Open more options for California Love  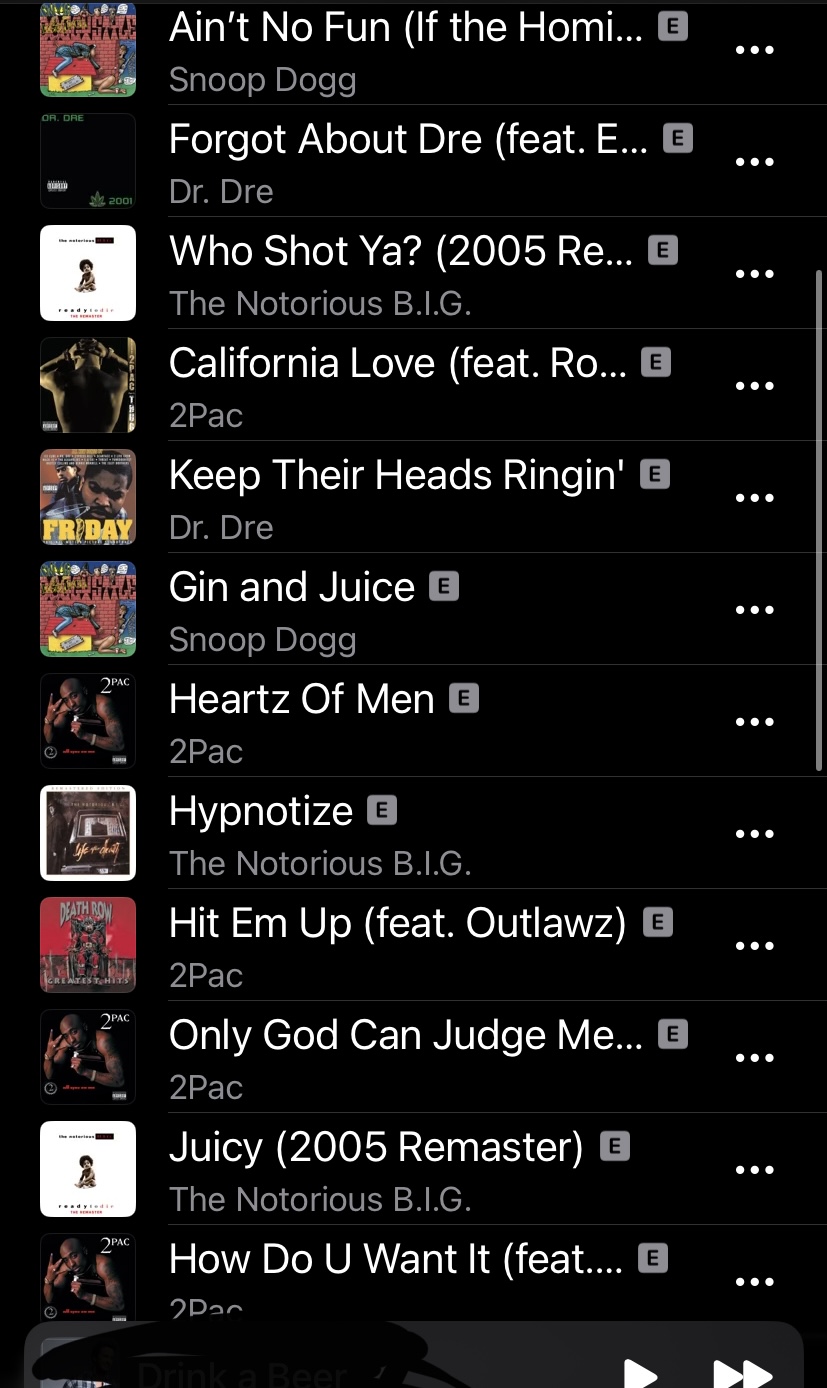point(754,386)
